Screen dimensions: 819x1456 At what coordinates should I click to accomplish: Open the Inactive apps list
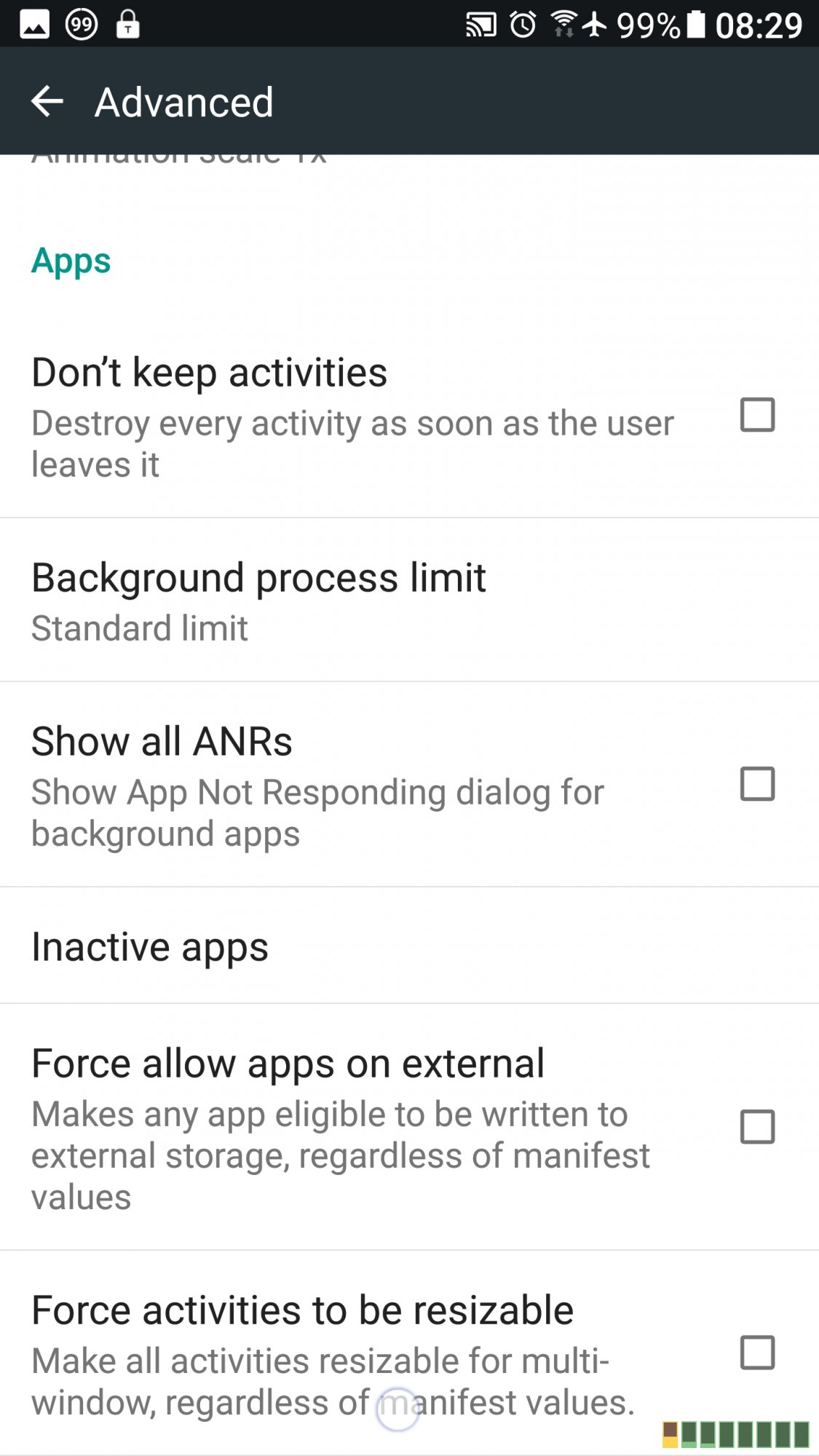point(150,946)
